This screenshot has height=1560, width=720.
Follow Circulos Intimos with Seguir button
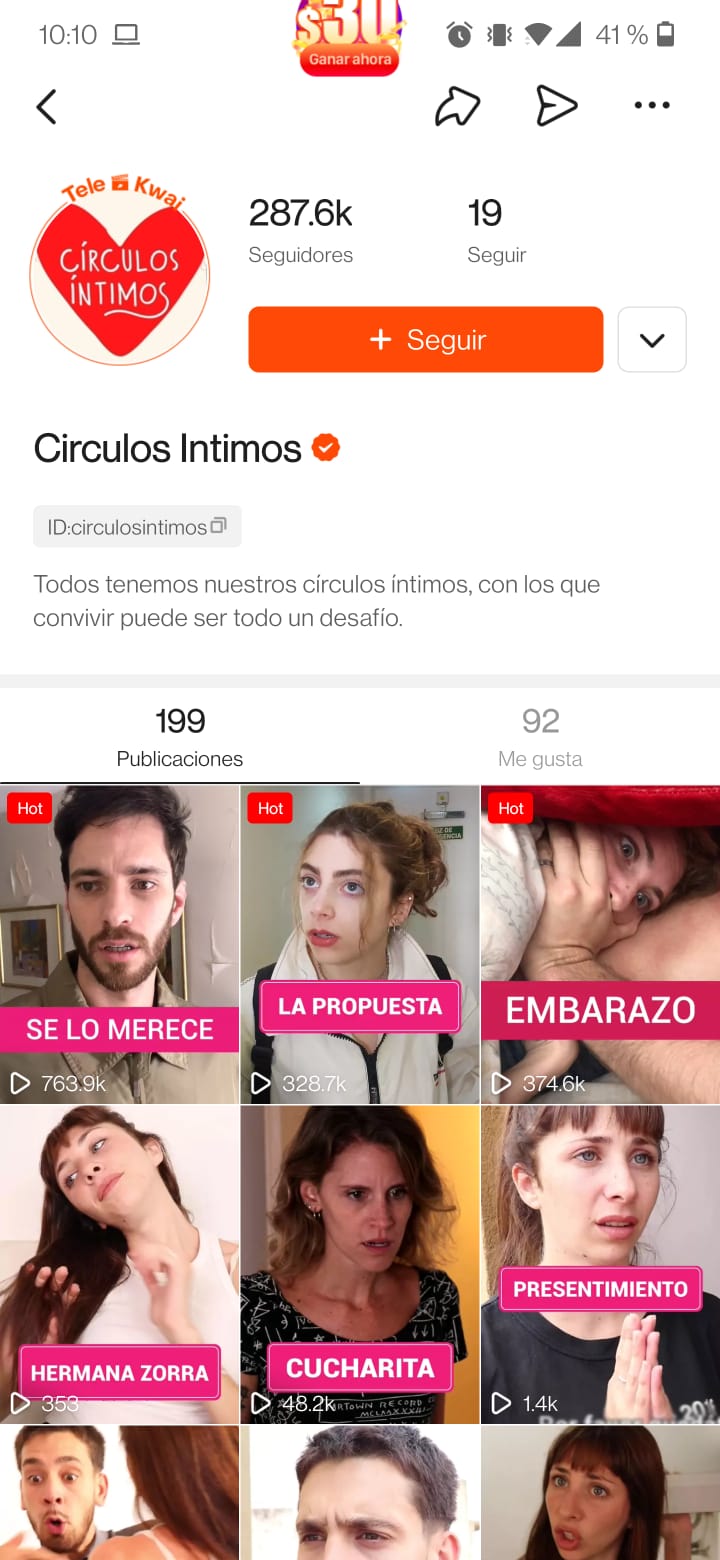(x=425, y=340)
